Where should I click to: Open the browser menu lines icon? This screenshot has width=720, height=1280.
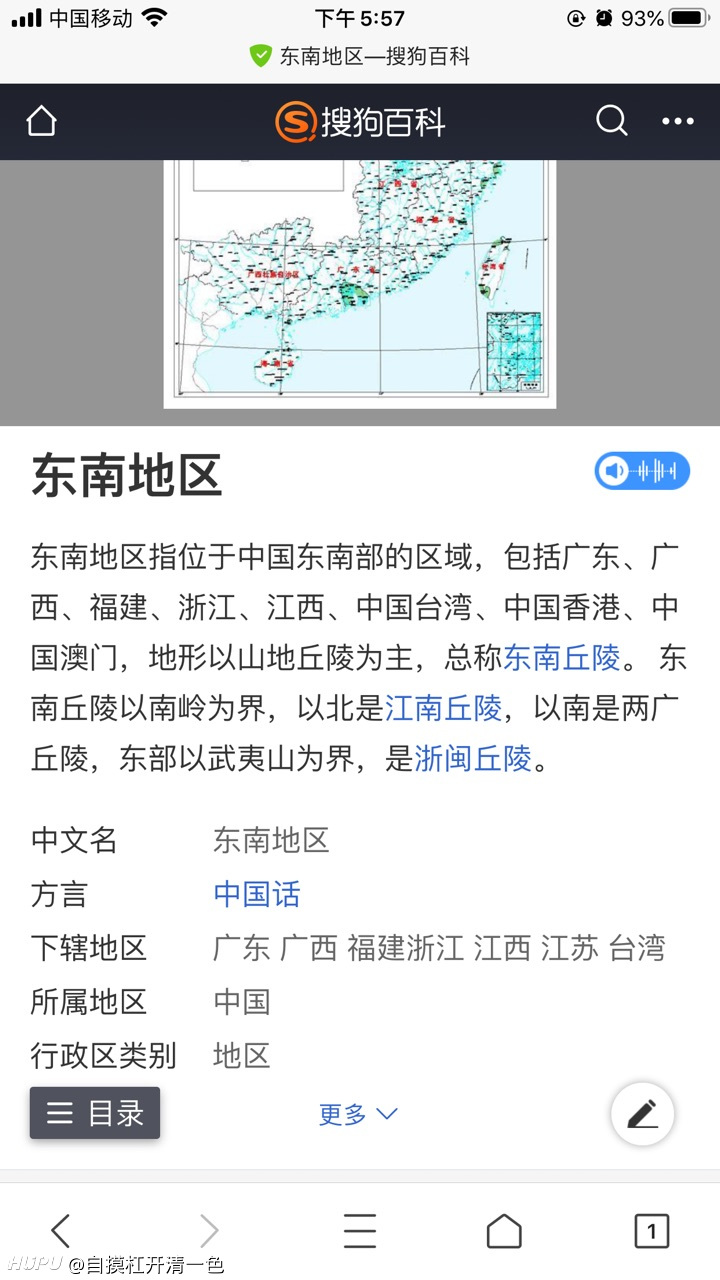pyautogui.click(x=360, y=1231)
